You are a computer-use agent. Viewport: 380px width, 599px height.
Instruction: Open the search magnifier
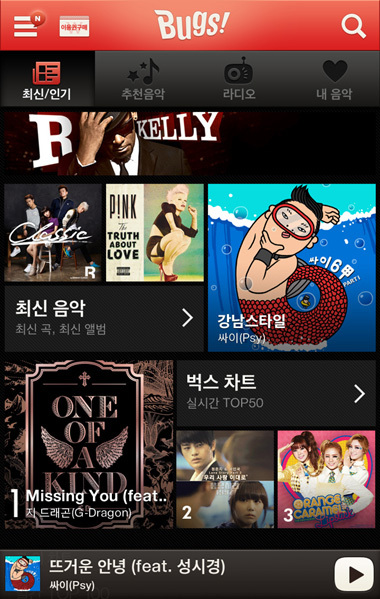tap(354, 26)
